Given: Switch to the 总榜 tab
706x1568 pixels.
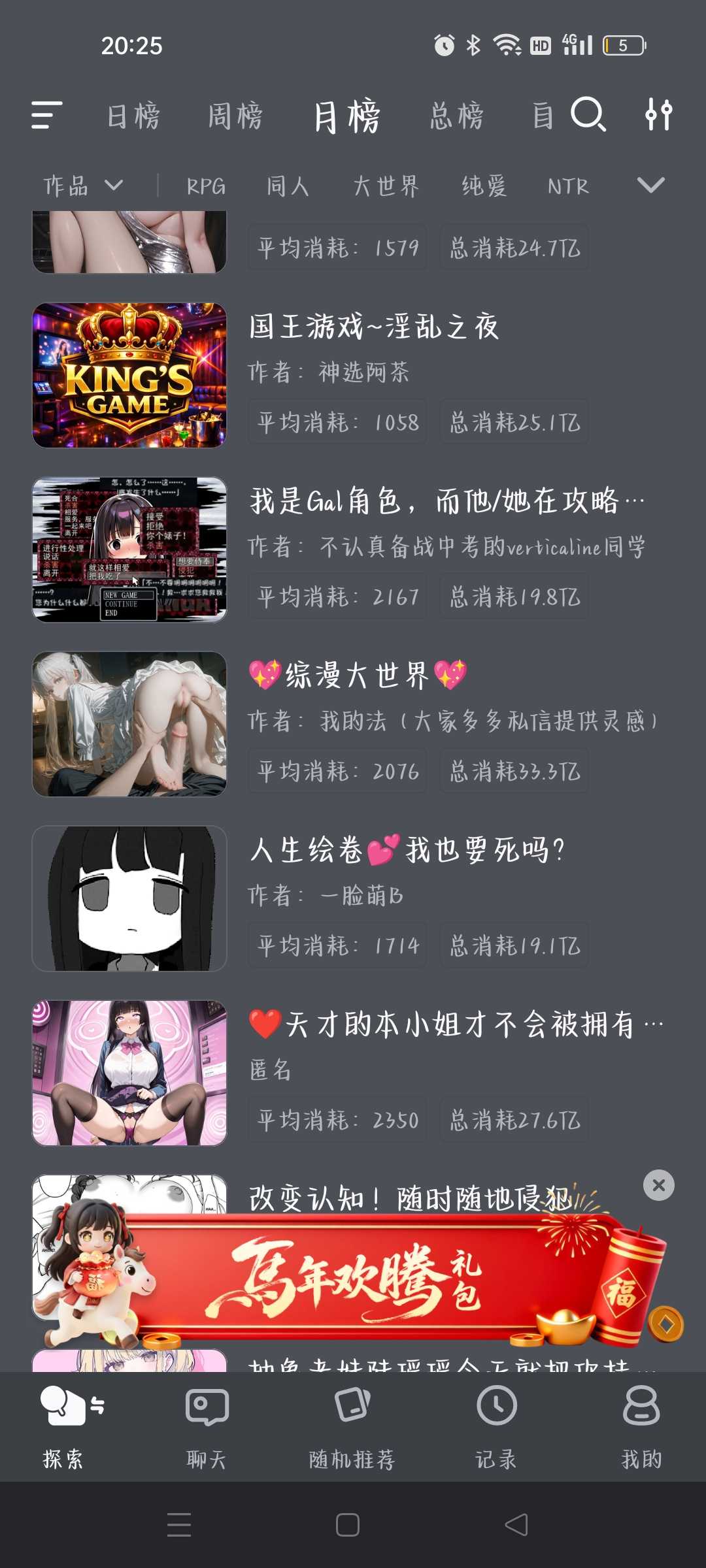Looking at the screenshot, I should click(x=456, y=116).
